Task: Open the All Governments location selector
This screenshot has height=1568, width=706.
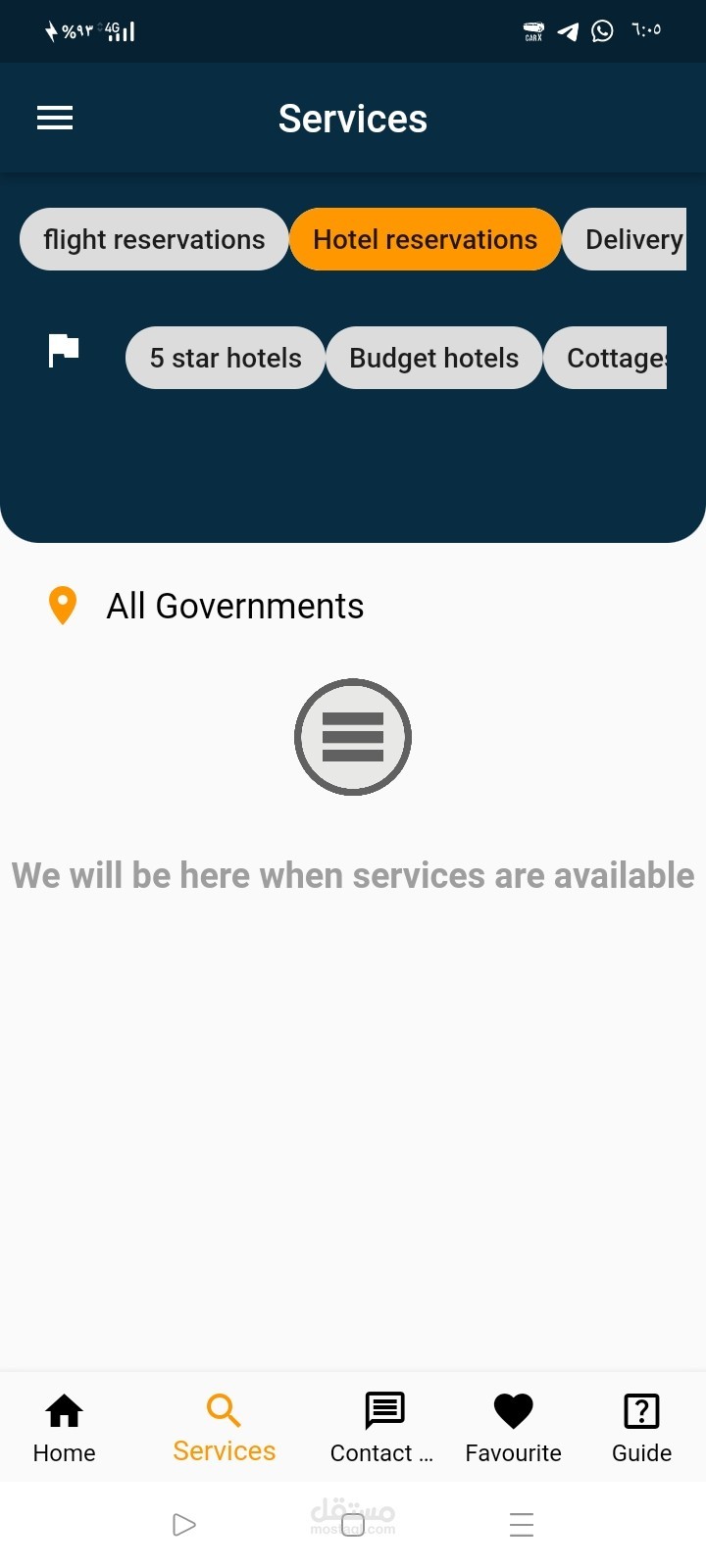Action: pyautogui.click(x=206, y=606)
